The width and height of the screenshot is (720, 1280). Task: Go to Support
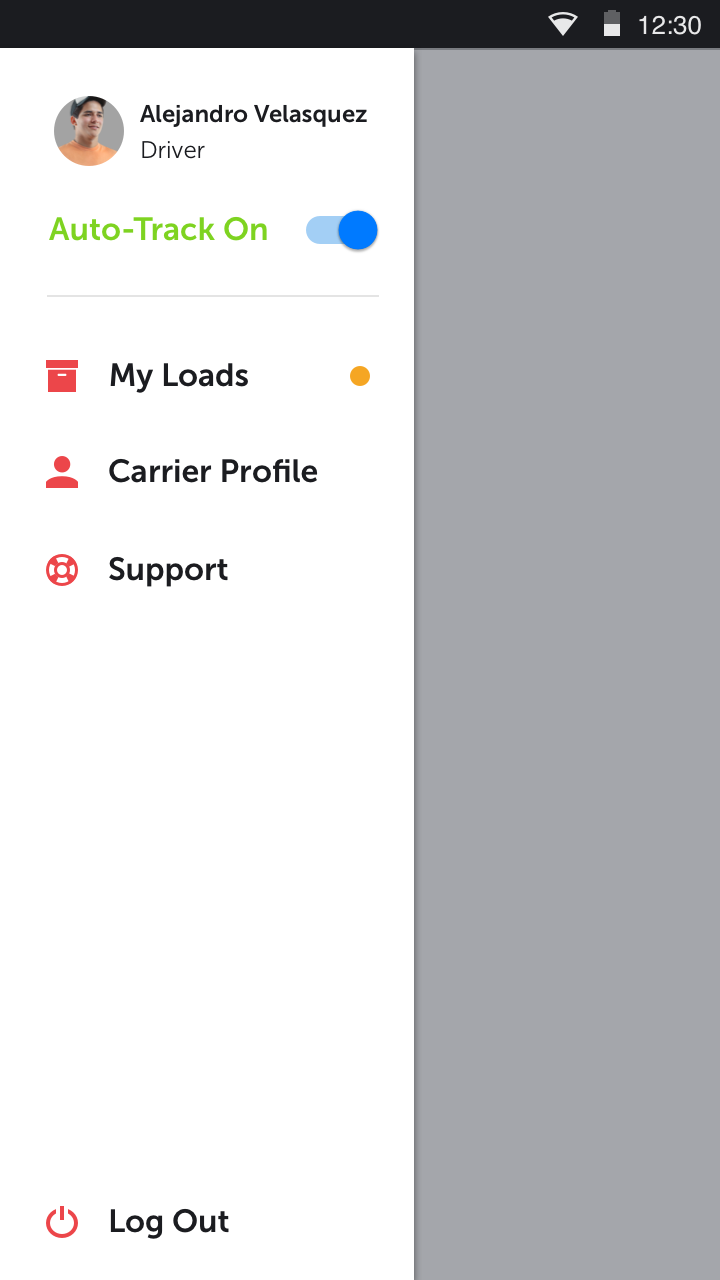168,570
